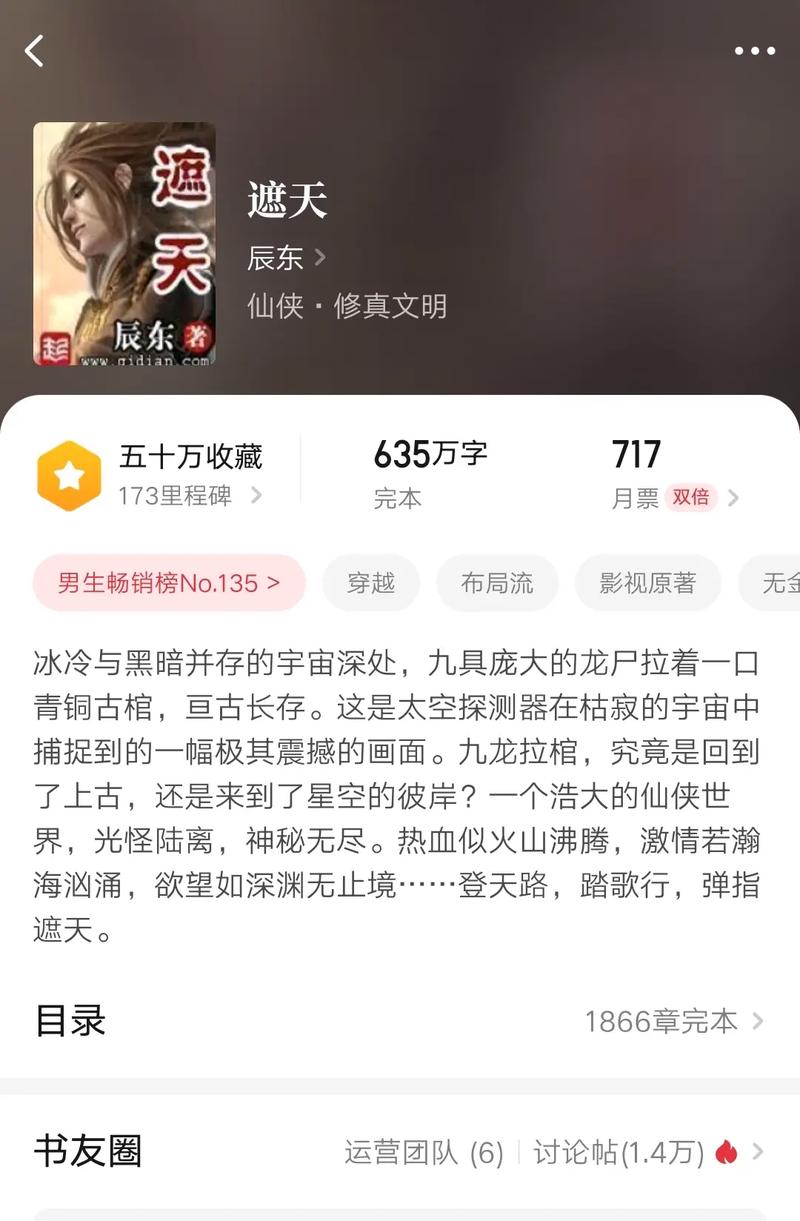Tap the 遮天 book cover
Screen dimensions: 800x1221
click(x=124, y=243)
